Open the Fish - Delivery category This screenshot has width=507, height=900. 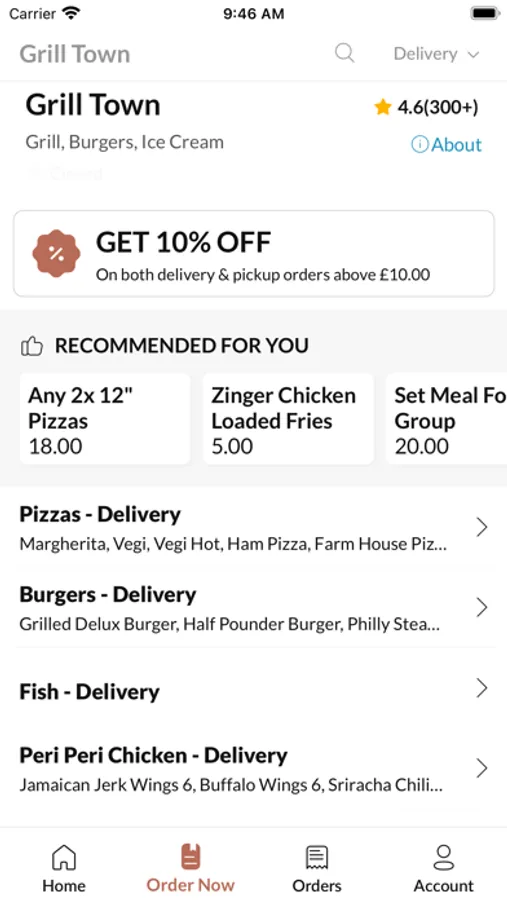(254, 688)
